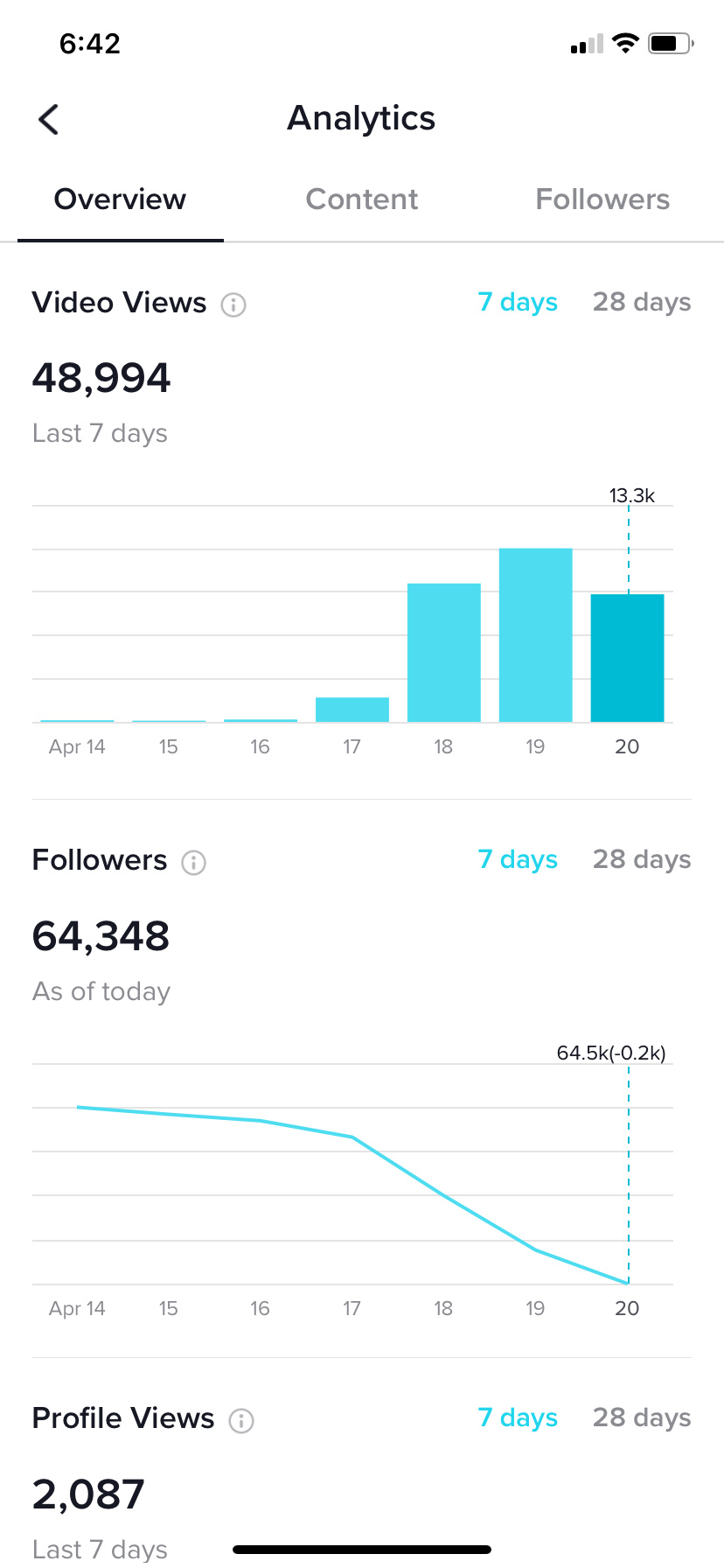This screenshot has height=1568, width=724.
Task: Tap the Apr 18 bar in Video Views chart
Action: click(x=444, y=653)
